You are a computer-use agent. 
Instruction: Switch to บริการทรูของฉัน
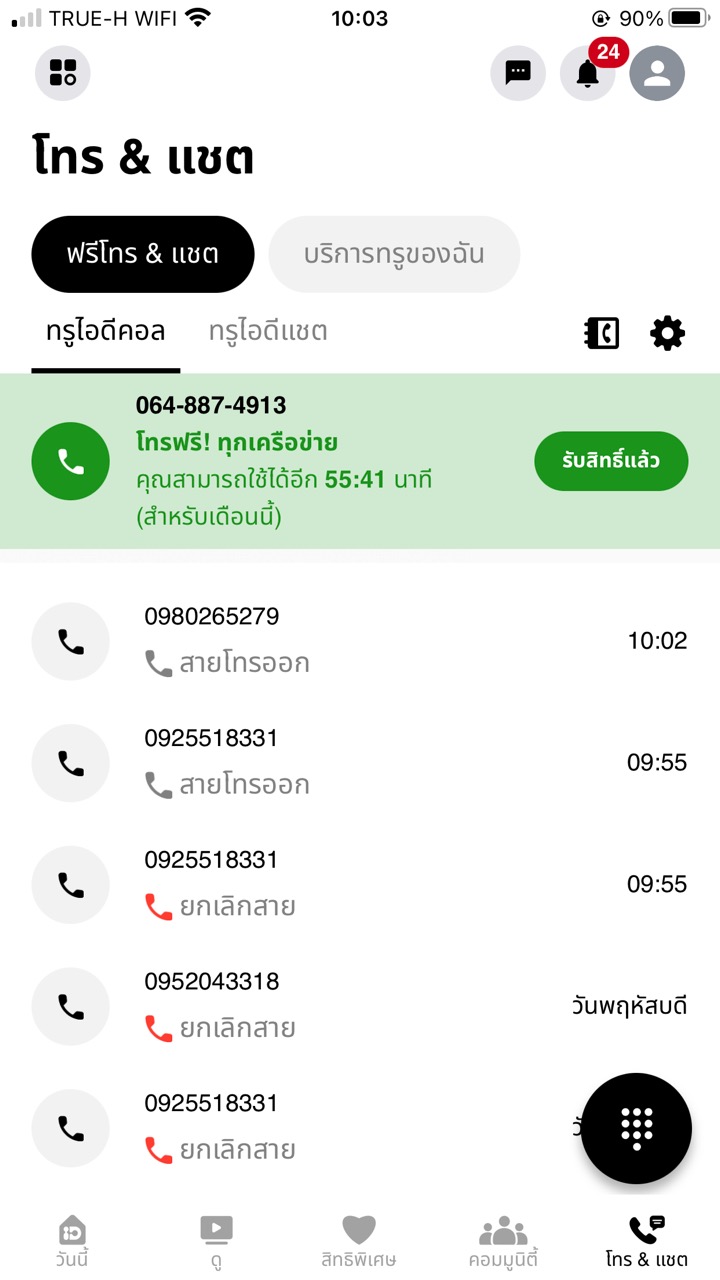tap(394, 254)
